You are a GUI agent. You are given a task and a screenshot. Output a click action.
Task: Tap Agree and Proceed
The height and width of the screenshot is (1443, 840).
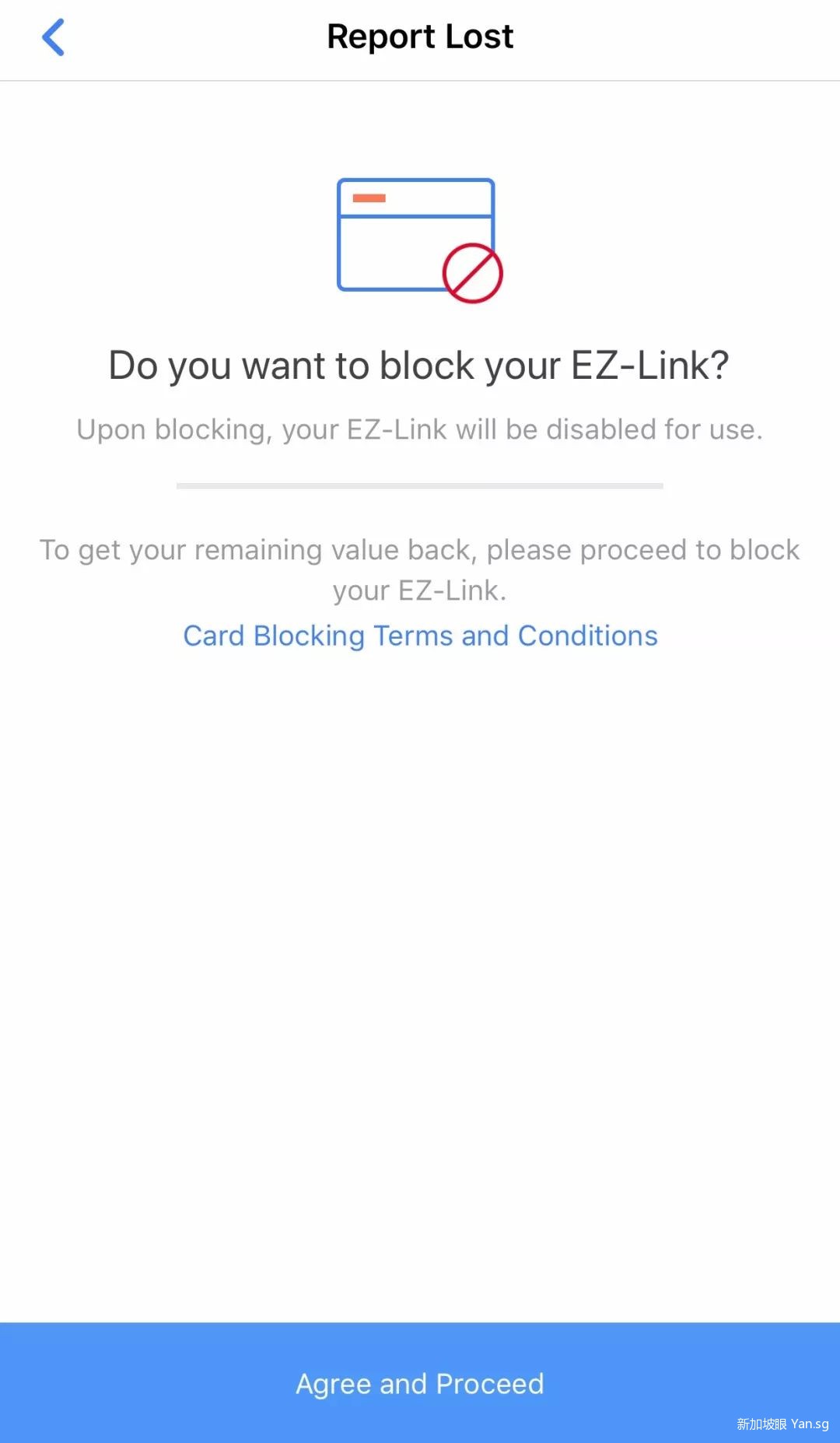(420, 1383)
